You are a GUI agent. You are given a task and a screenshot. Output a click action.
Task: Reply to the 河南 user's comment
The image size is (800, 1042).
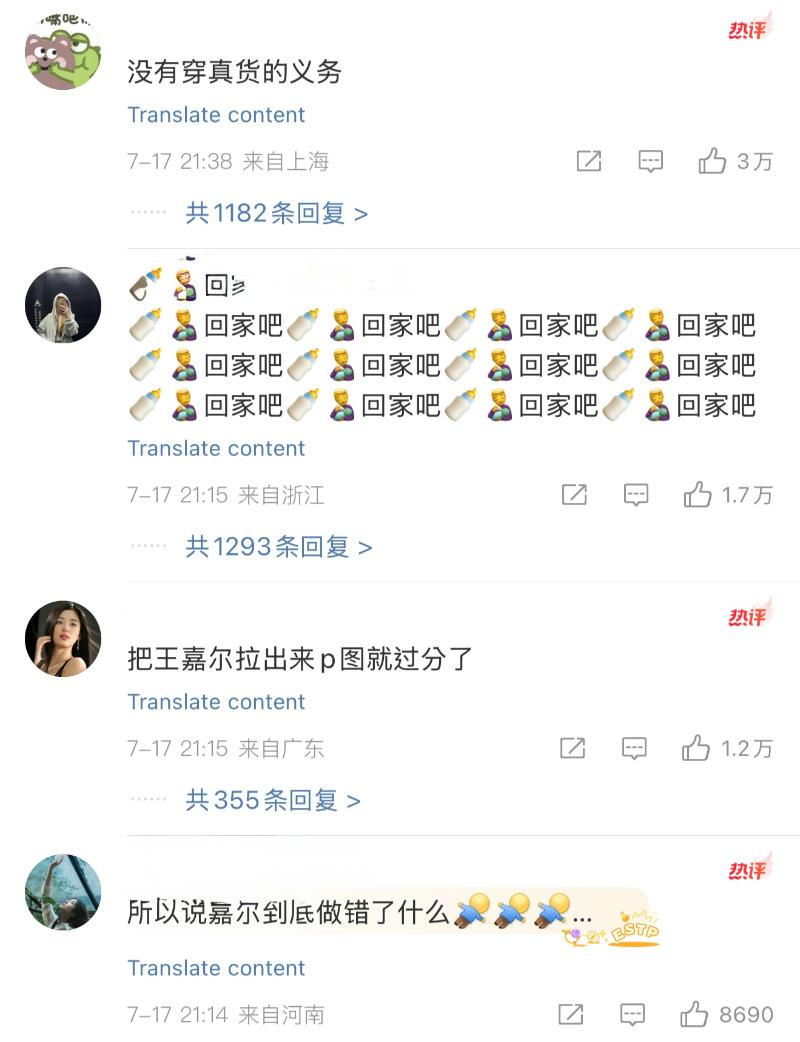(632, 1015)
